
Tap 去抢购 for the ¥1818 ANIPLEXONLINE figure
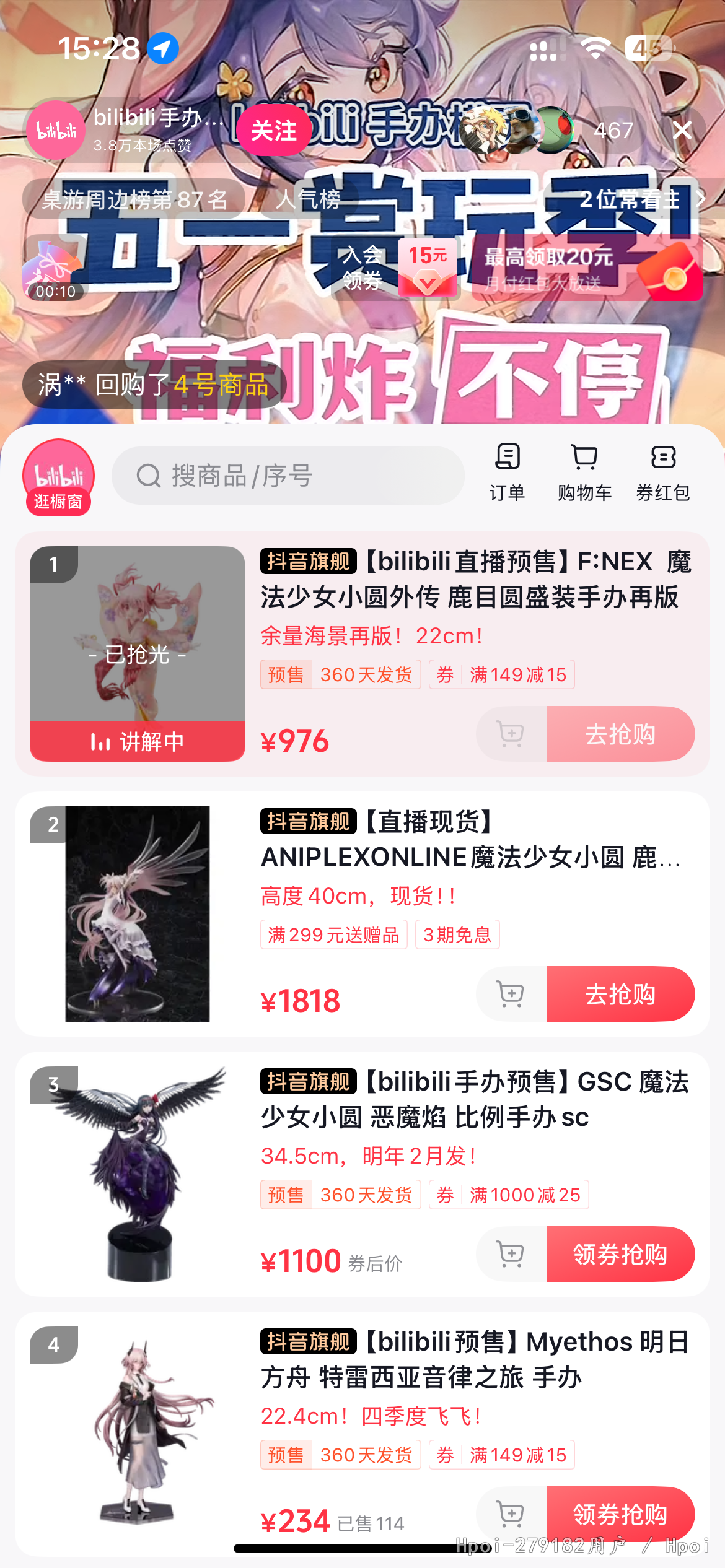[620, 994]
